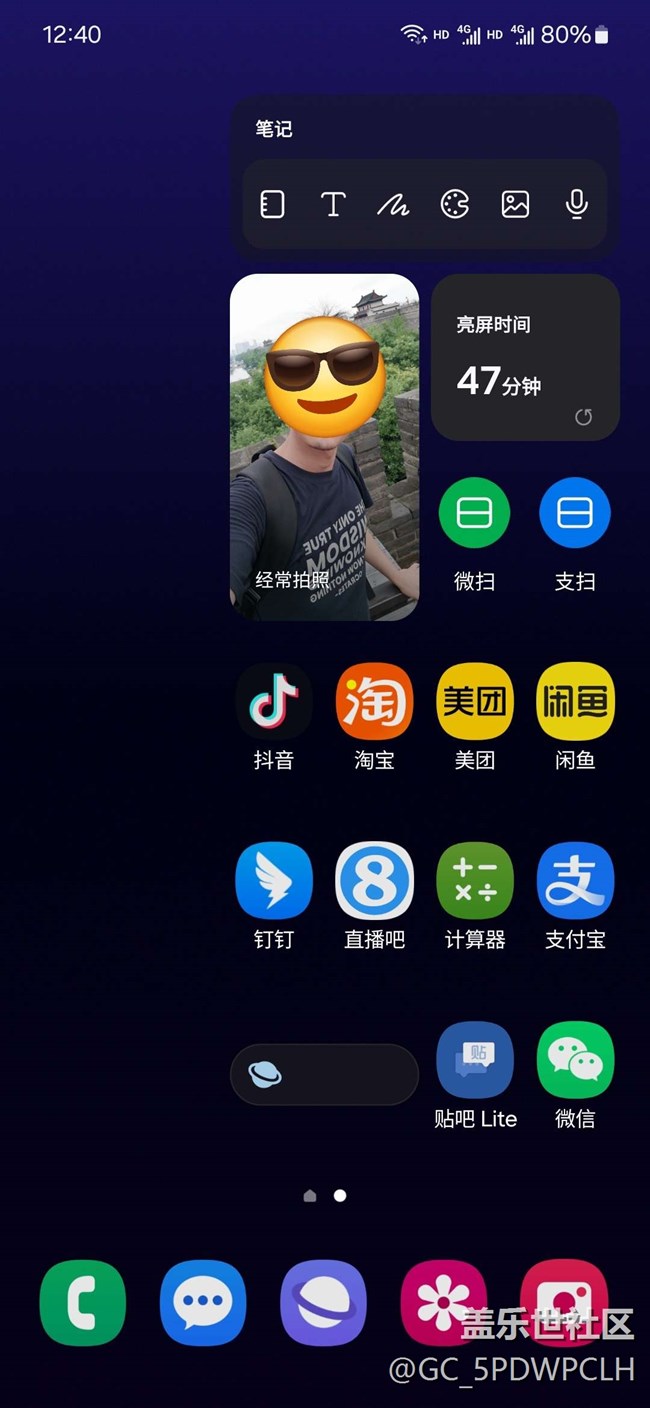Viewport: 650px width, 1408px height.
Task: Launch the 抖音 app
Action: pyautogui.click(x=274, y=701)
